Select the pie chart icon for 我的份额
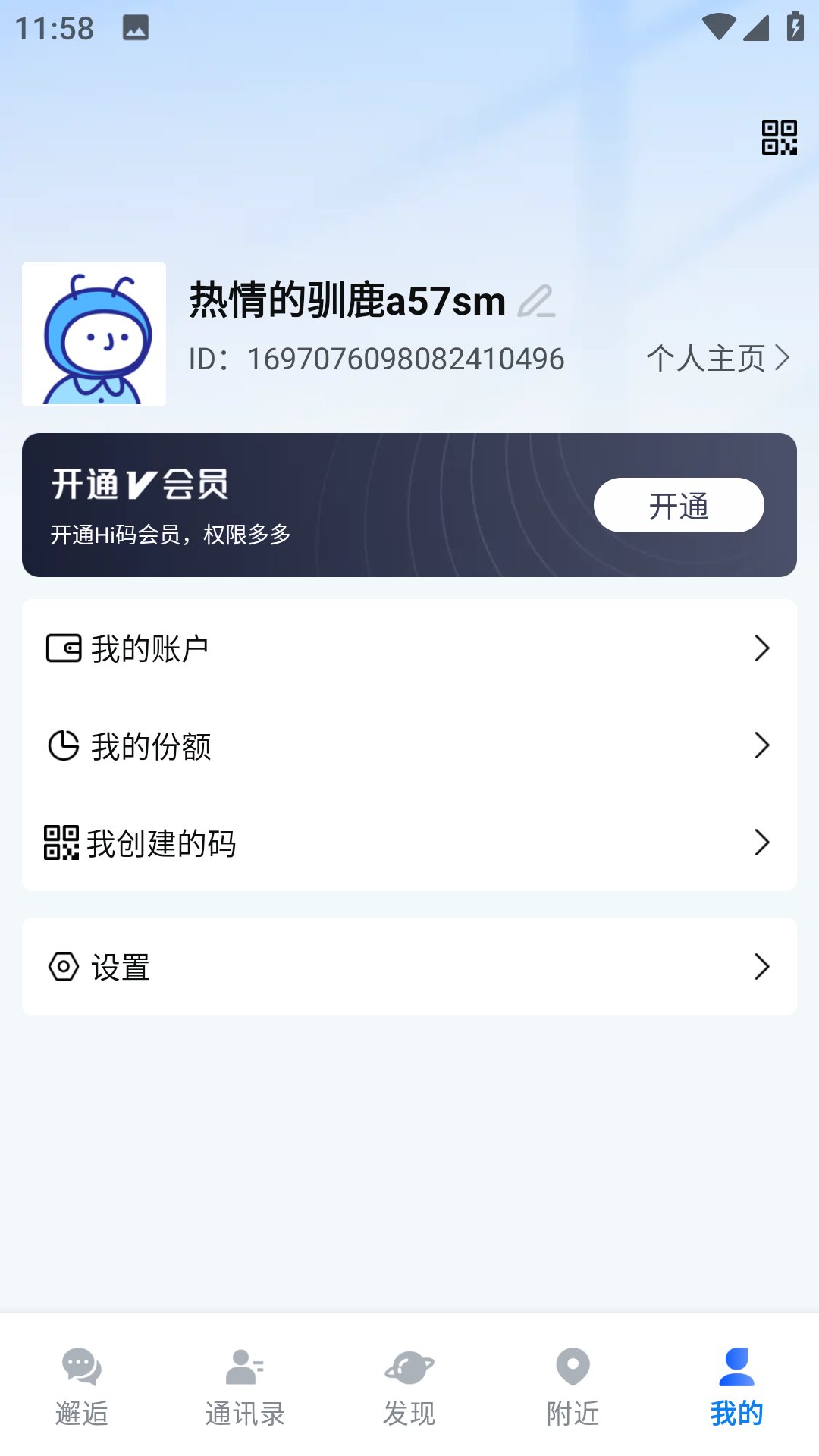819x1456 pixels. click(x=64, y=745)
